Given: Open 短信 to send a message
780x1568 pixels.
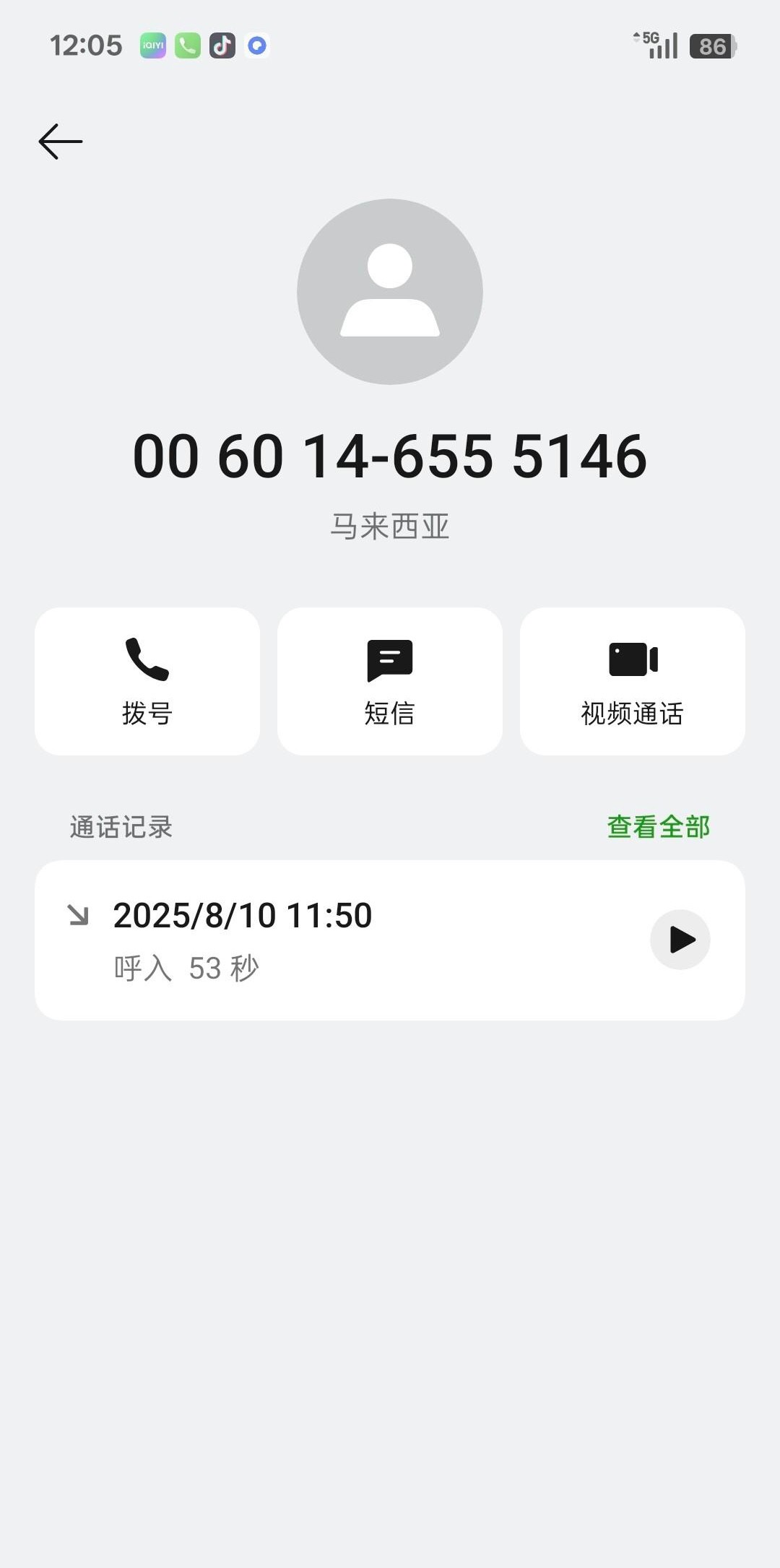Looking at the screenshot, I should point(390,681).
